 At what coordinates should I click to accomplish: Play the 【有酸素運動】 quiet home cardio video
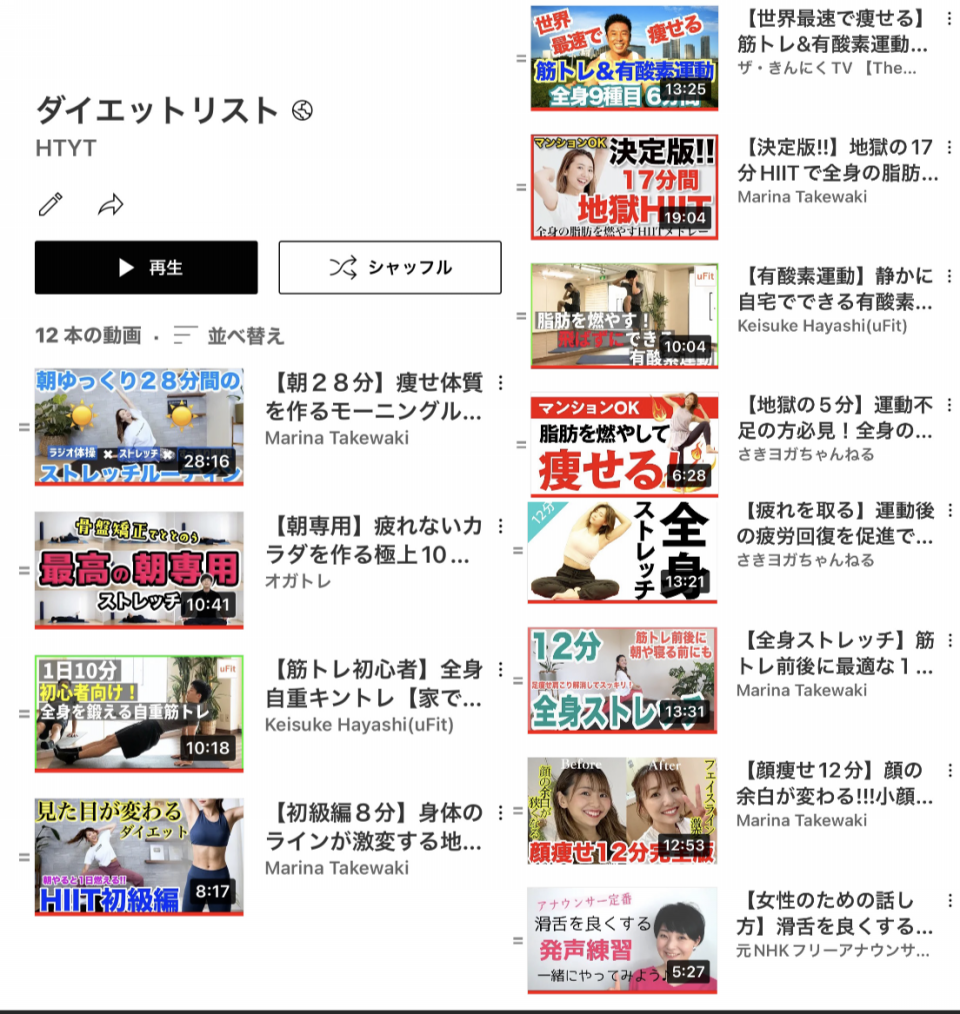pos(624,315)
